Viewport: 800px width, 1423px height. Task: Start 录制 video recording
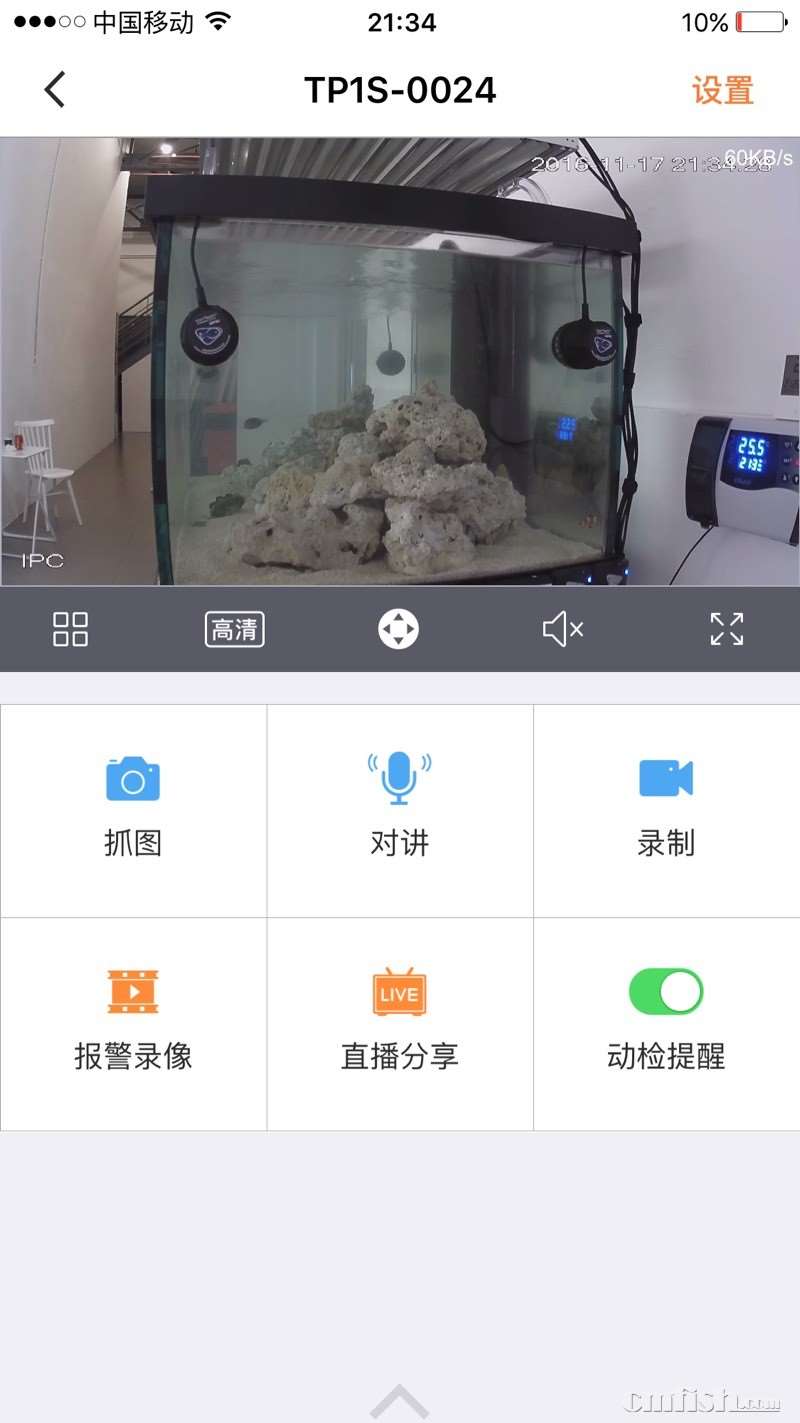666,808
